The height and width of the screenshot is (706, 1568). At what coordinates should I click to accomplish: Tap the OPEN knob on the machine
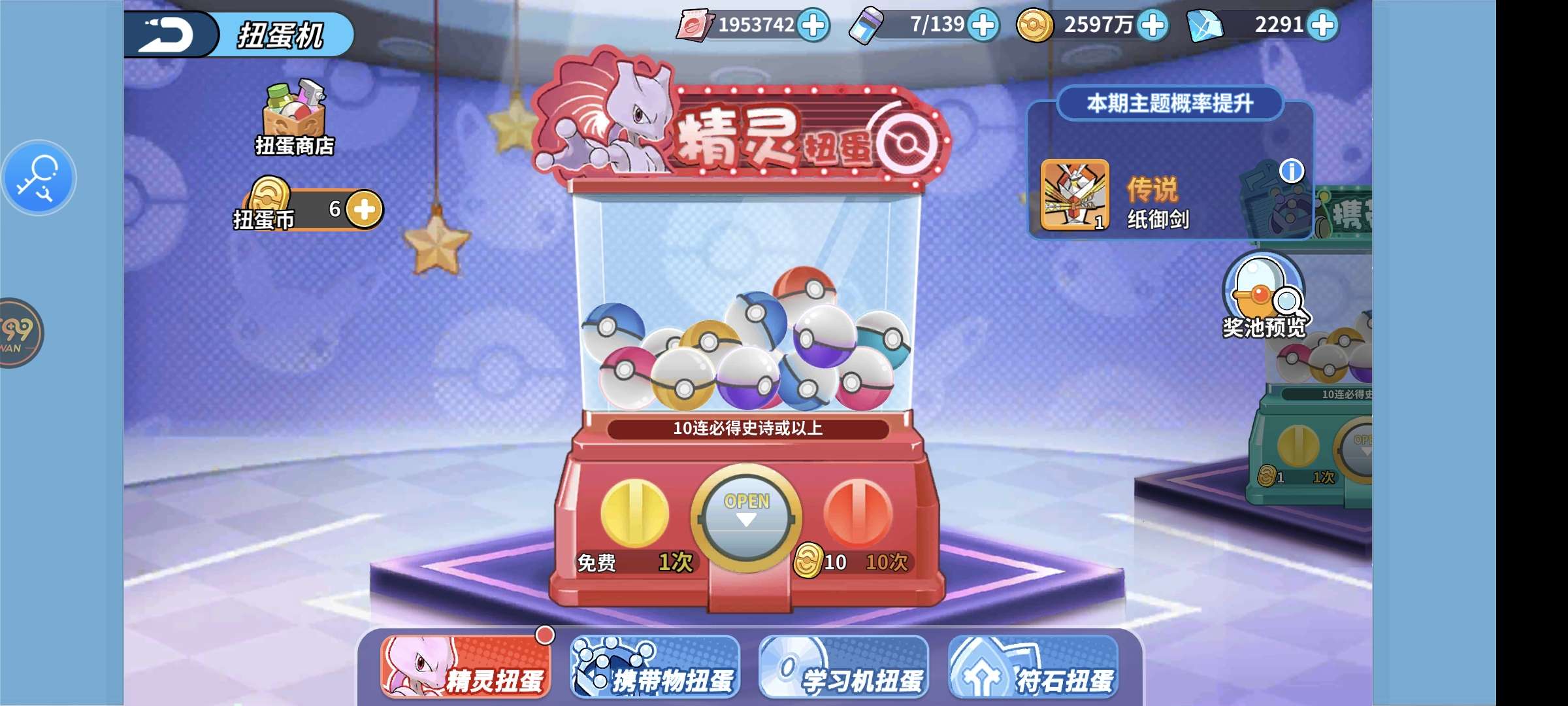746,518
